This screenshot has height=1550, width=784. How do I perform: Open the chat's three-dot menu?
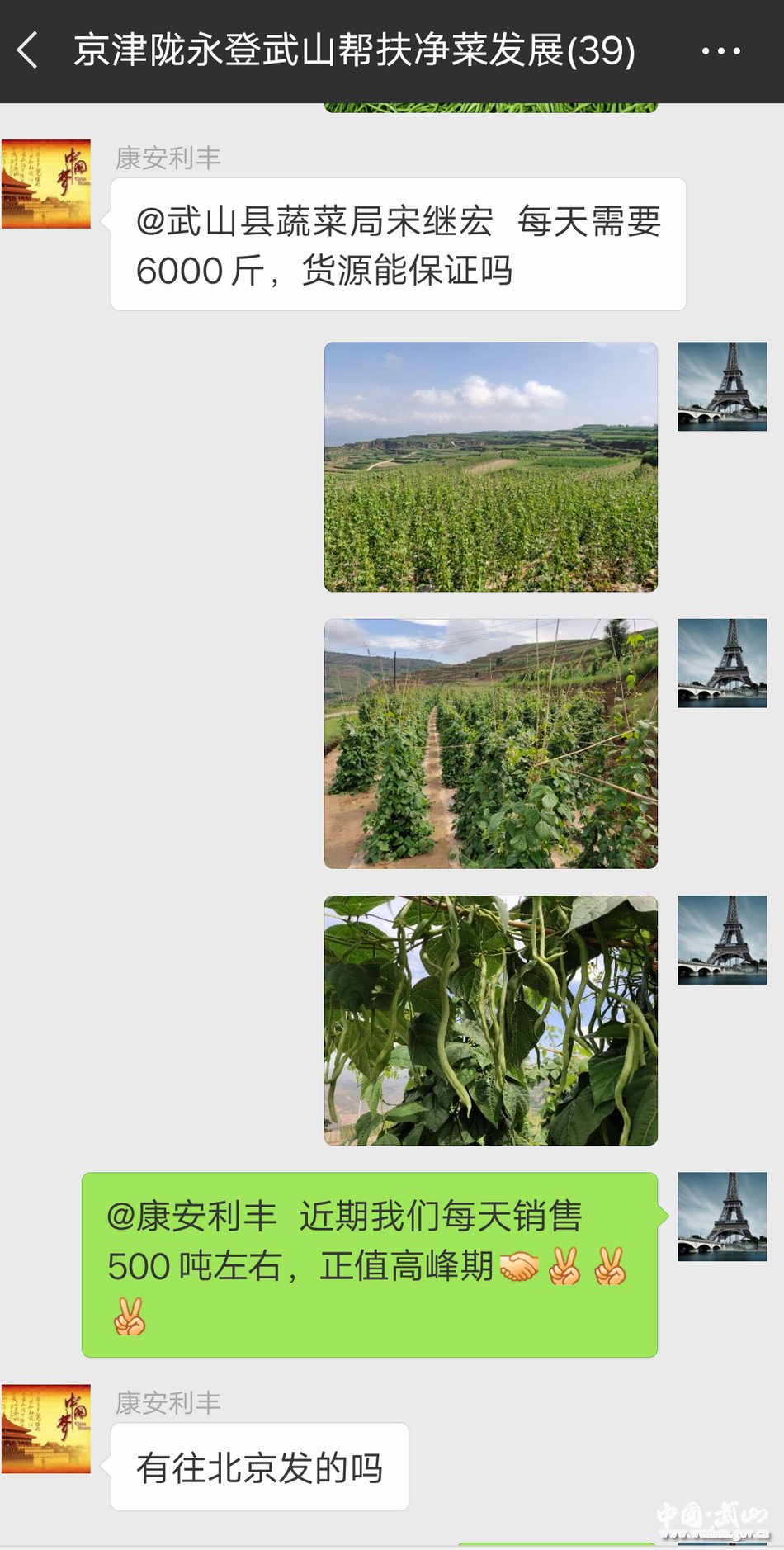(x=720, y=51)
